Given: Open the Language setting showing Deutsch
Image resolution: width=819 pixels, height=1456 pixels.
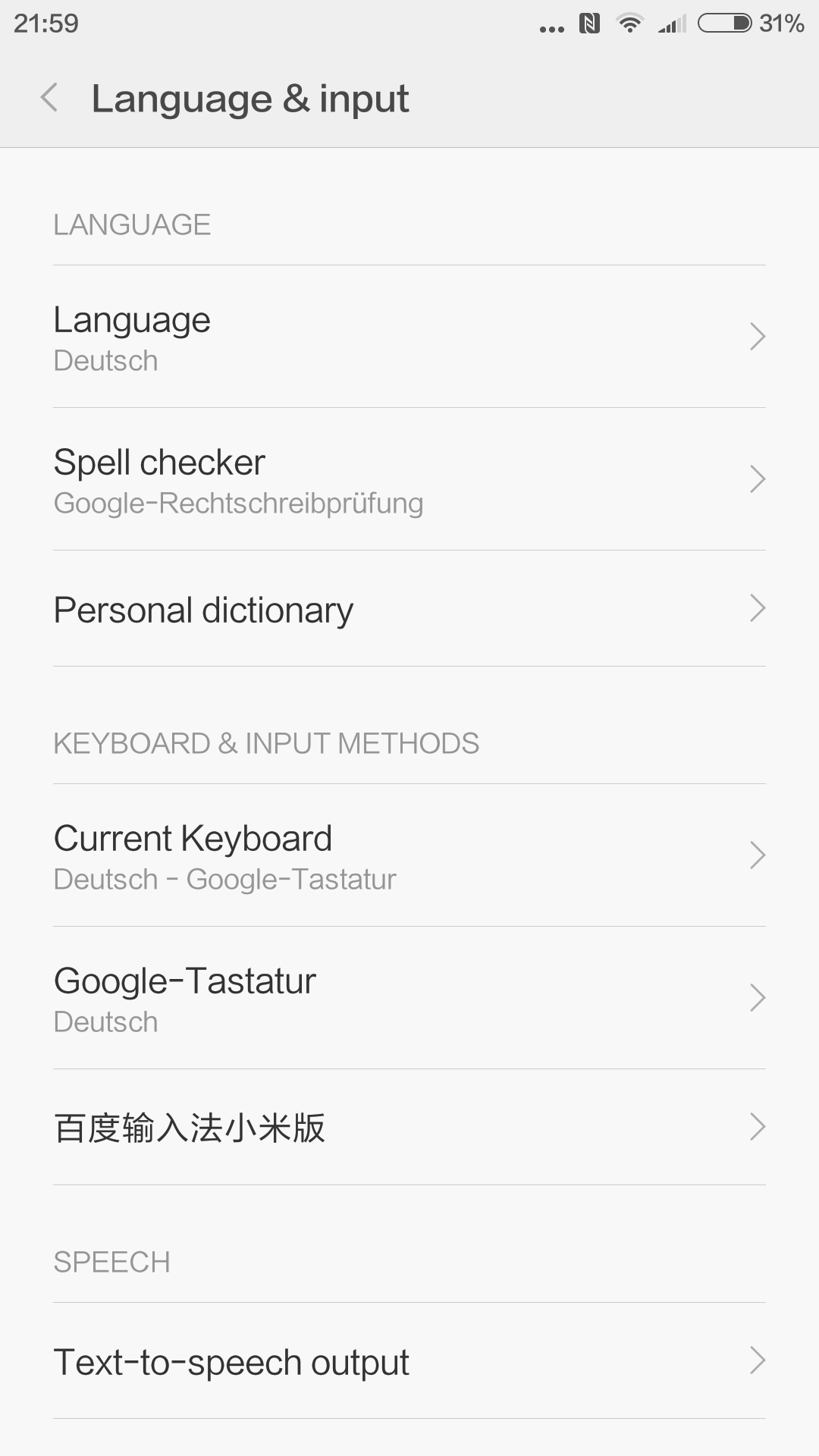Looking at the screenshot, I should click(x=409, y=337).
